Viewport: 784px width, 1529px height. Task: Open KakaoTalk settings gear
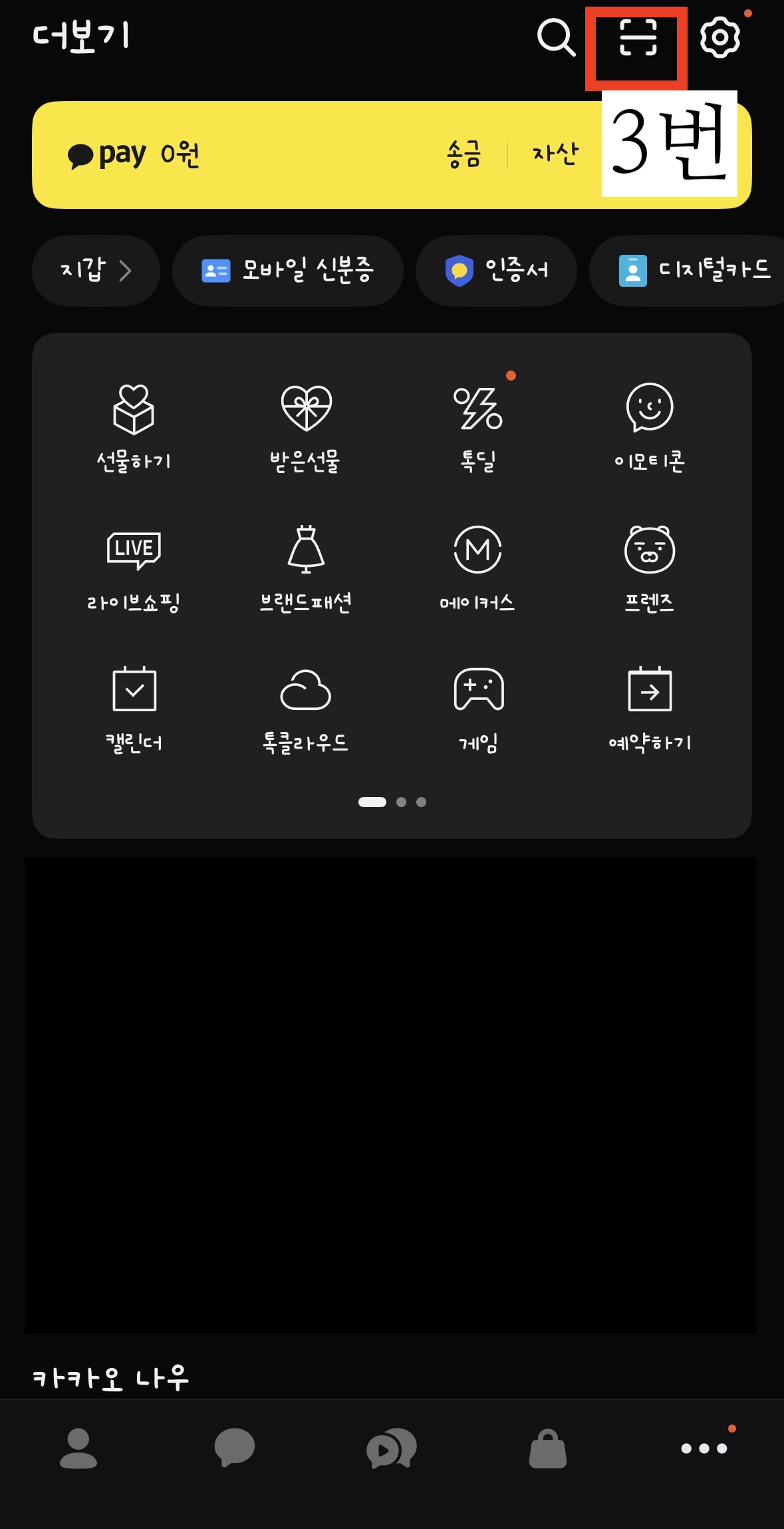point(719,39)
